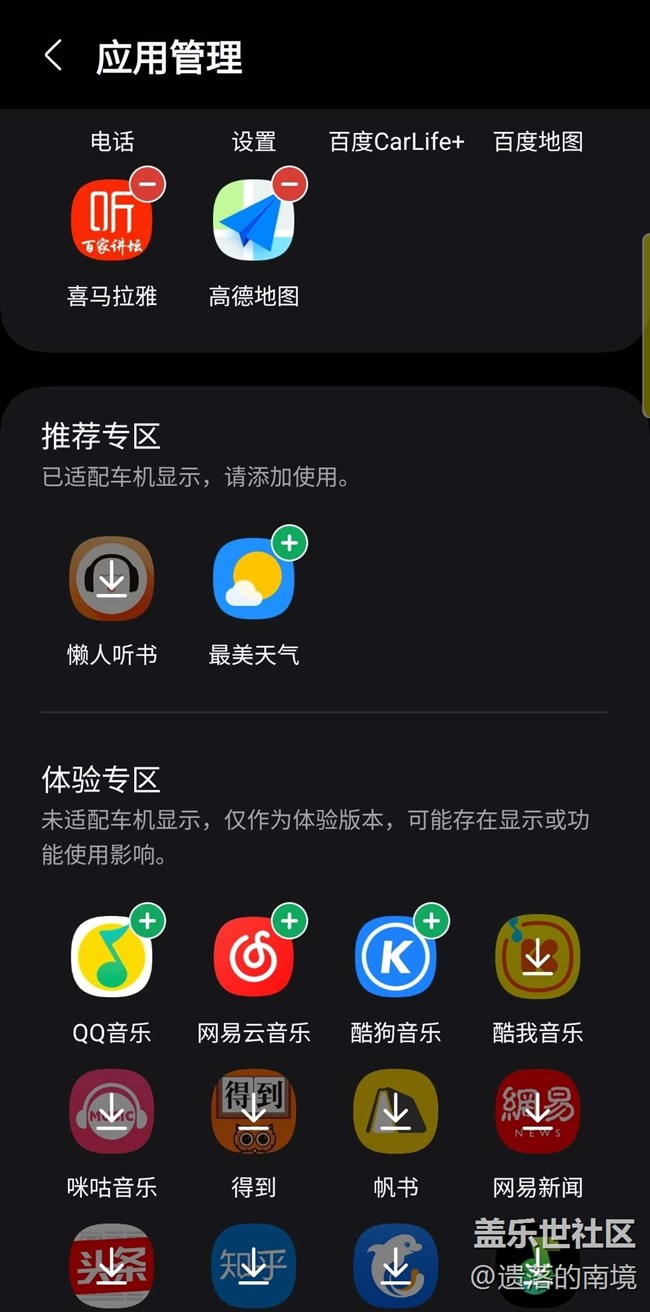The height and width of the screenshot is (1312, 650).
Task: Remove 喜马拉雅 with its minus badge
Action: tap(147, 184)
